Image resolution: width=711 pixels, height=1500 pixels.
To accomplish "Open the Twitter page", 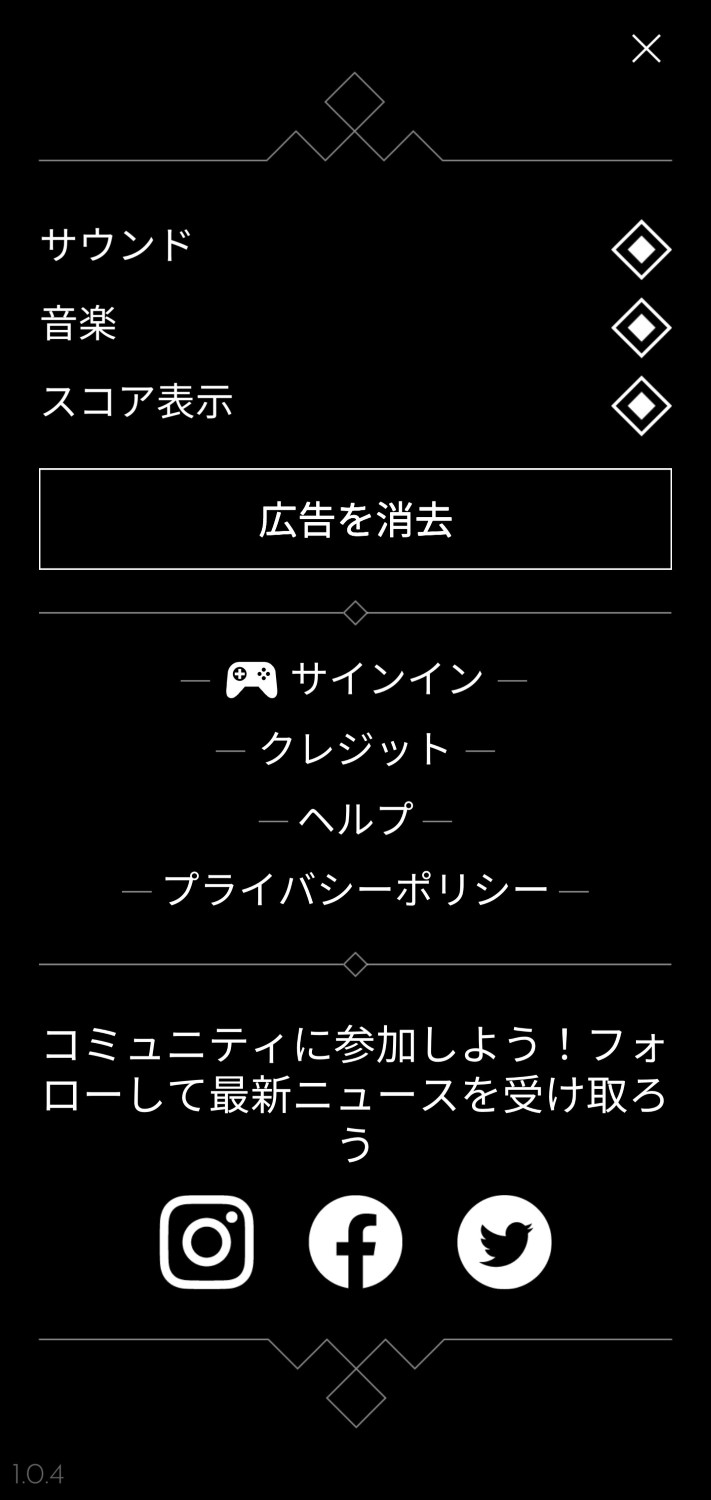I will click(x=504, y=1242).
